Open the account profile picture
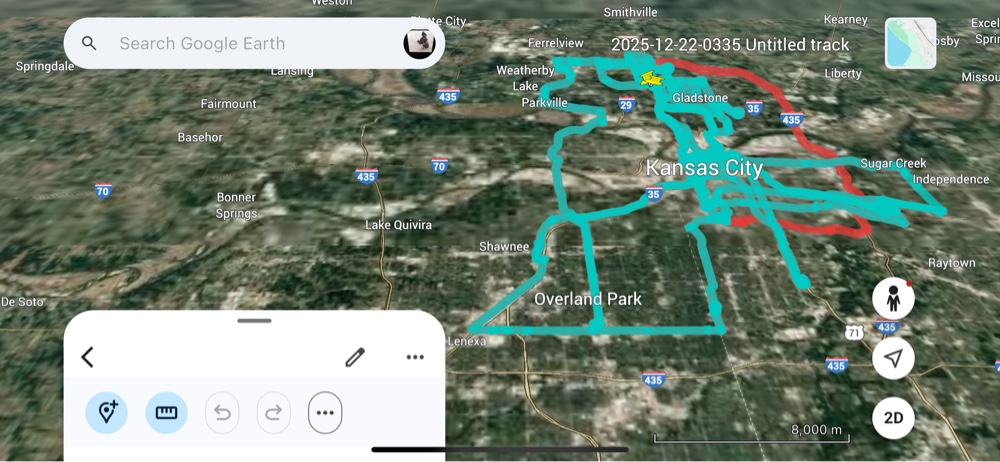Image resolution: width=1000 pixels, height=462 pixels. tap(419, 43)
